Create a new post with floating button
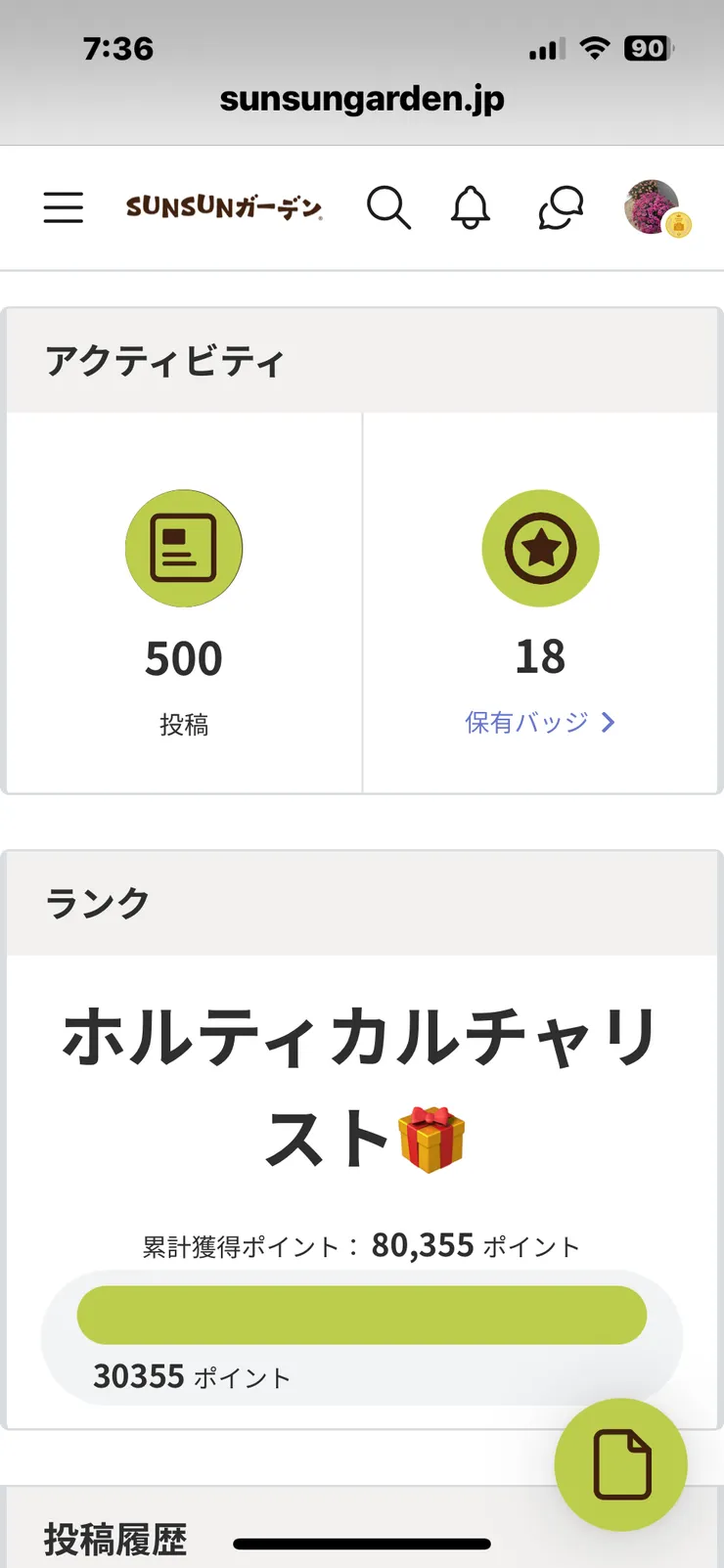Screen dimensions: 724x1568 (x=621, y=1464)
